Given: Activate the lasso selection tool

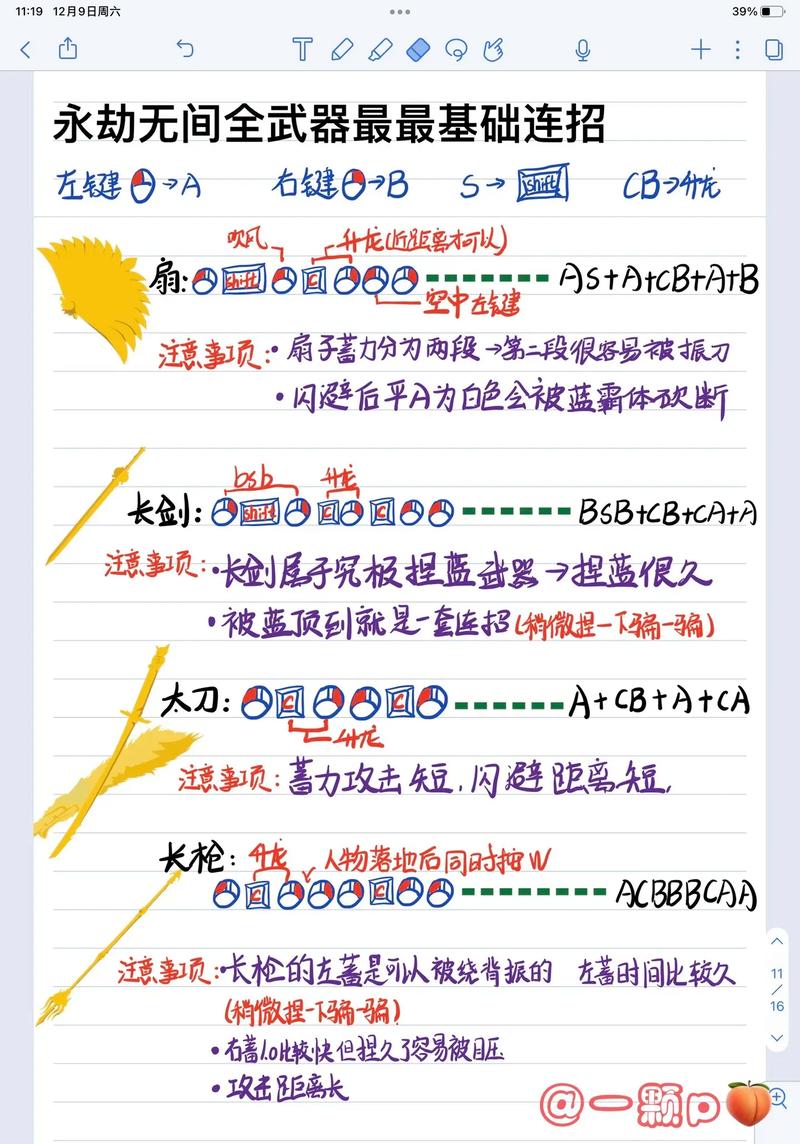Looking at the screenshot, I should (456, 49).
